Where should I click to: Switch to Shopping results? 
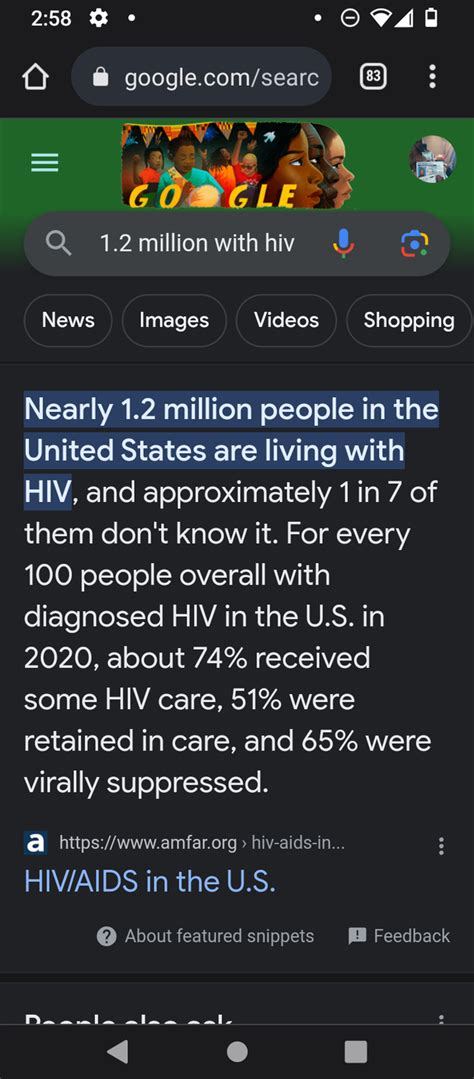[x=409, y=320]
